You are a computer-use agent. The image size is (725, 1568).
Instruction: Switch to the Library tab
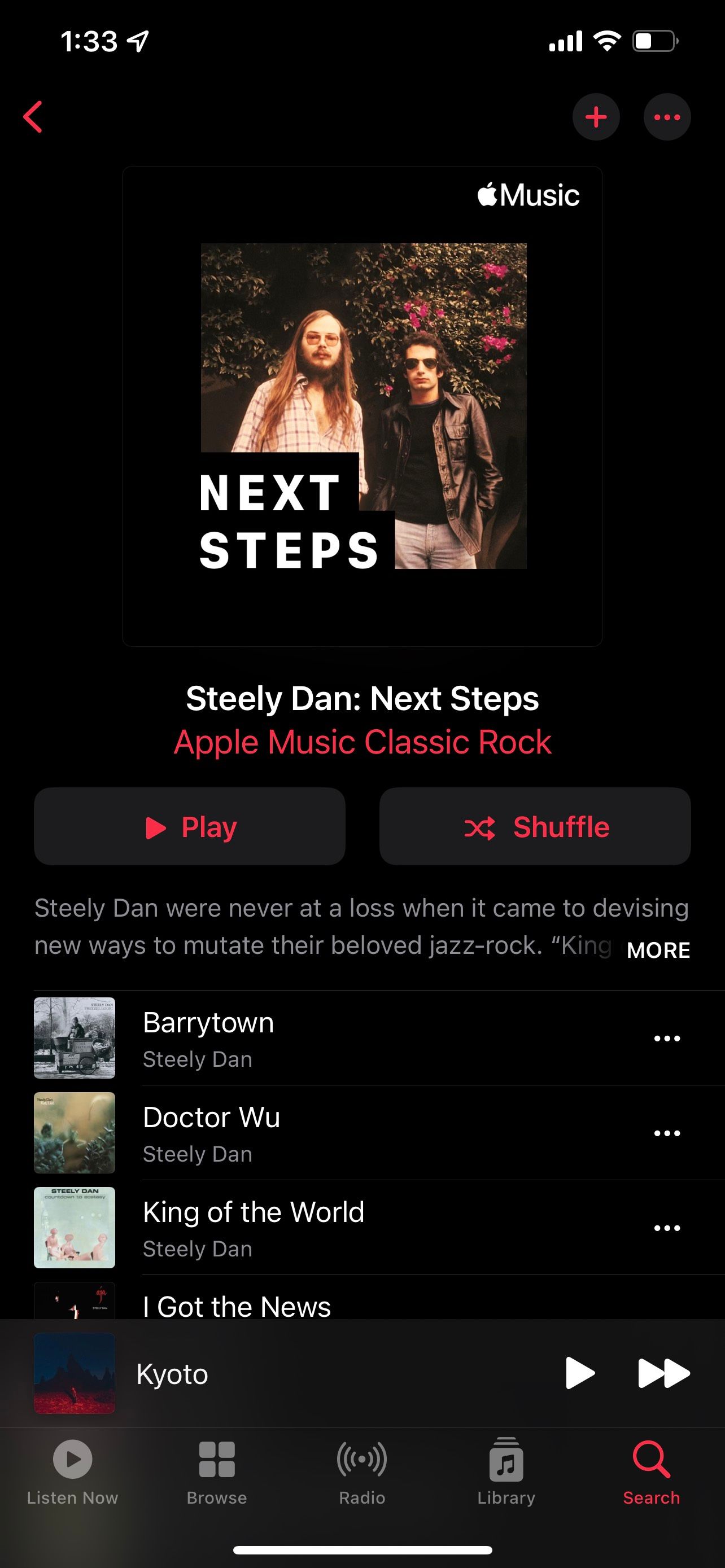[x=506, y=1470]
